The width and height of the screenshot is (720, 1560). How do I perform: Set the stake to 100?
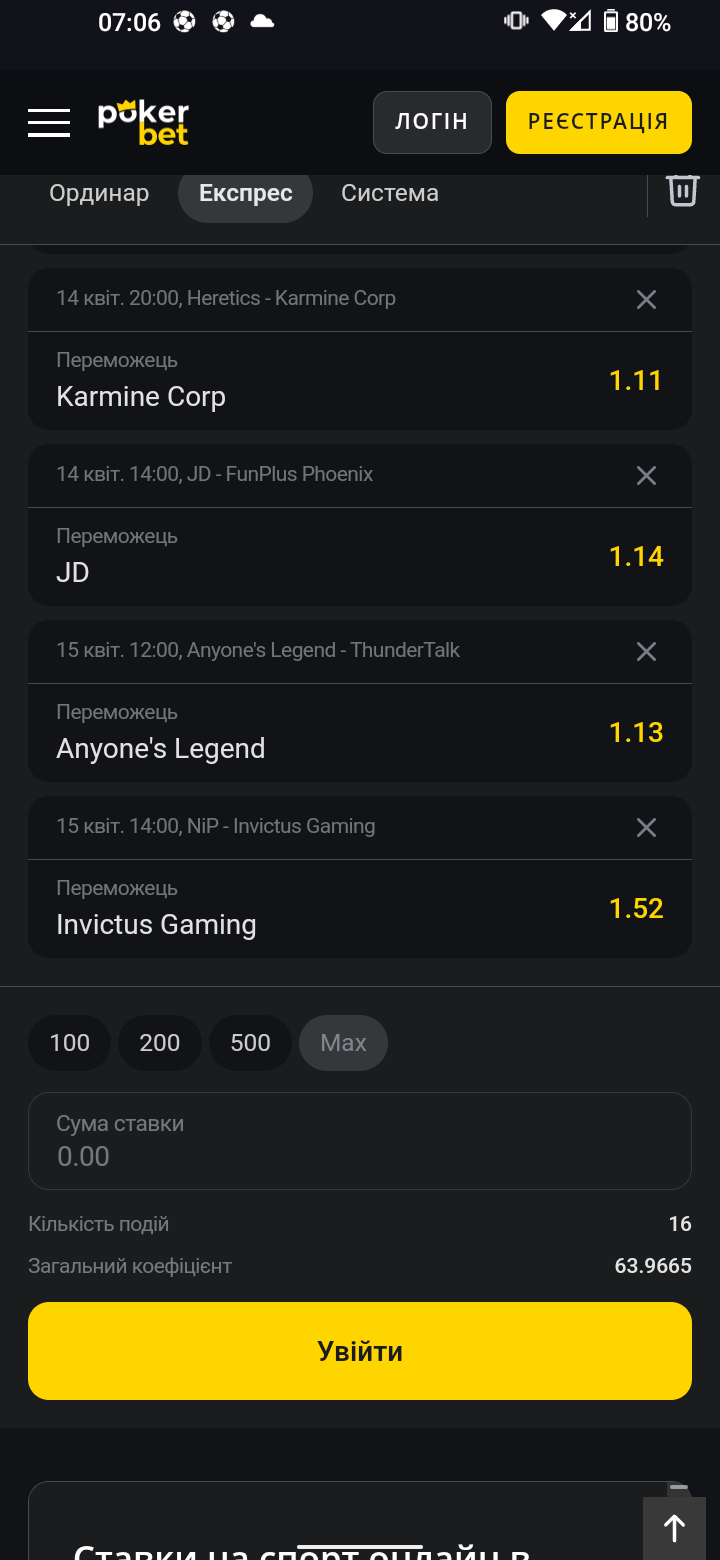click(70, 1043)
